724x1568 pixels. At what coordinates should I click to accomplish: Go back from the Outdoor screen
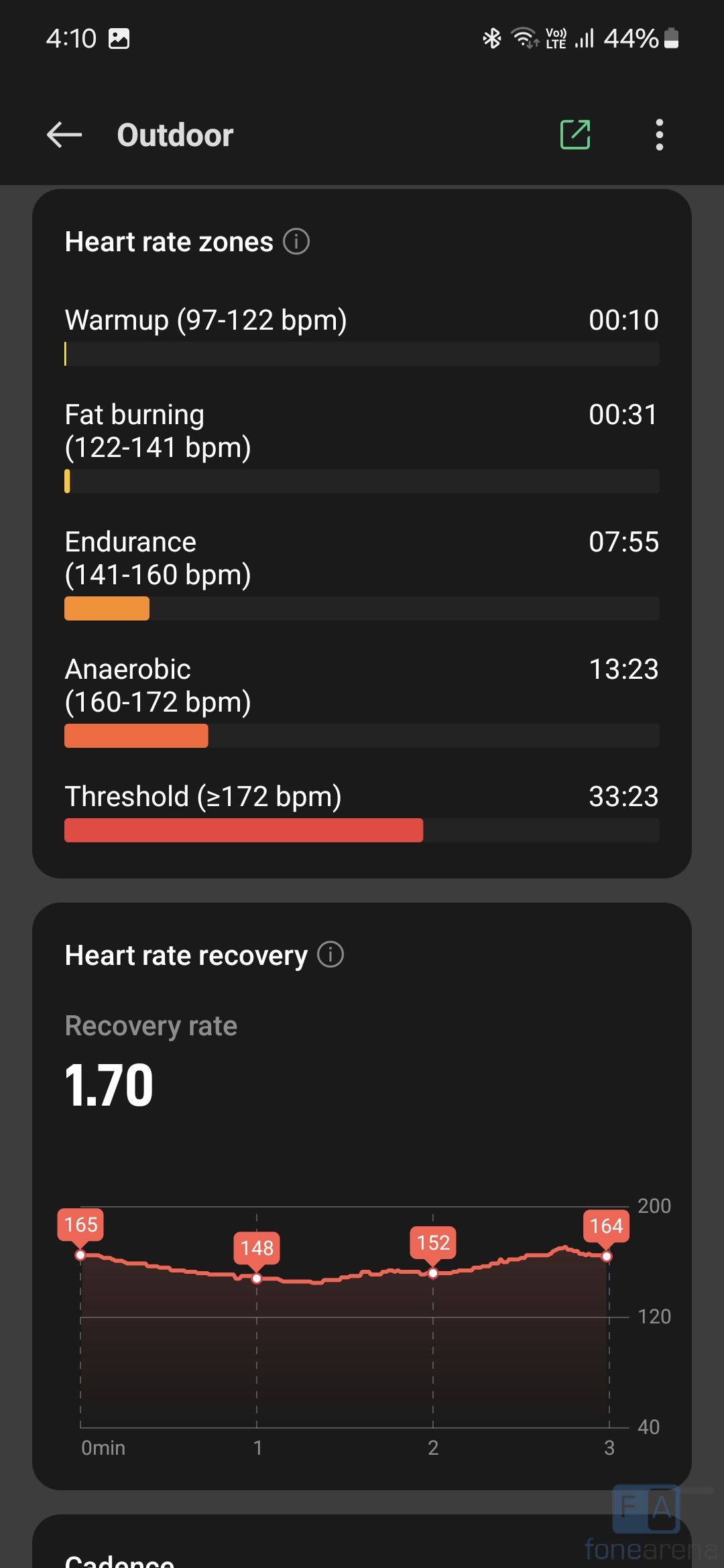click(64, 135)
